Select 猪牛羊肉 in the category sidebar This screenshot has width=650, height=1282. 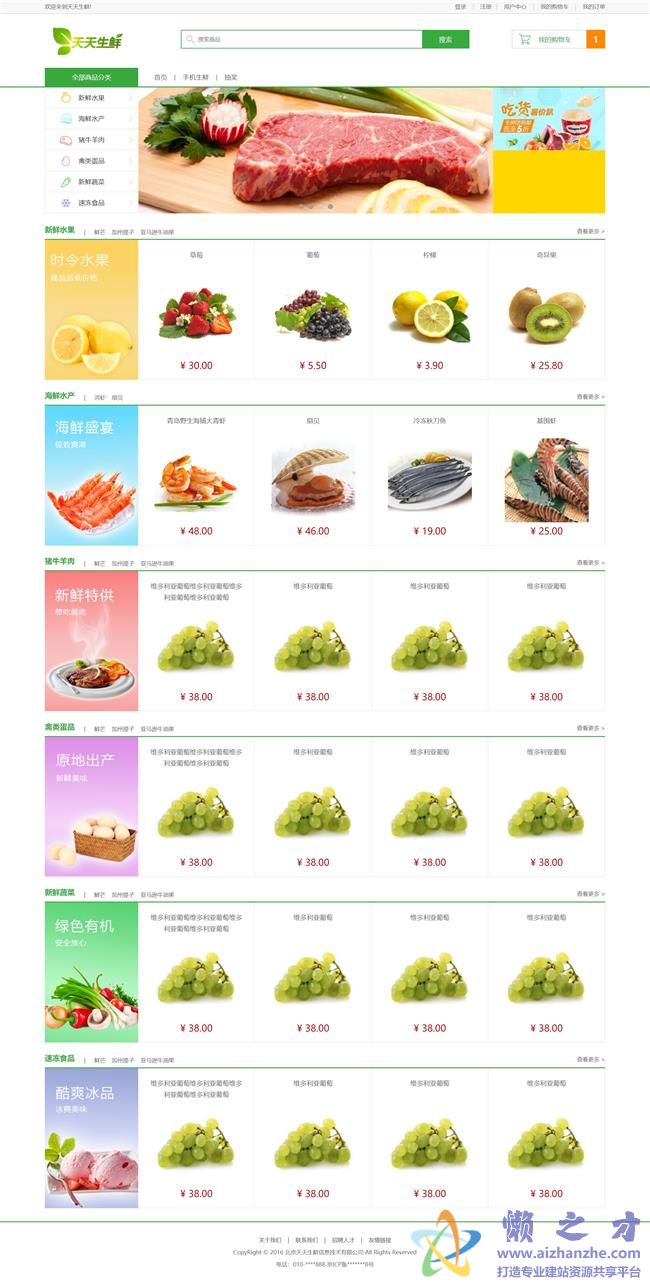pyautogui.click(x=91, y=140)
